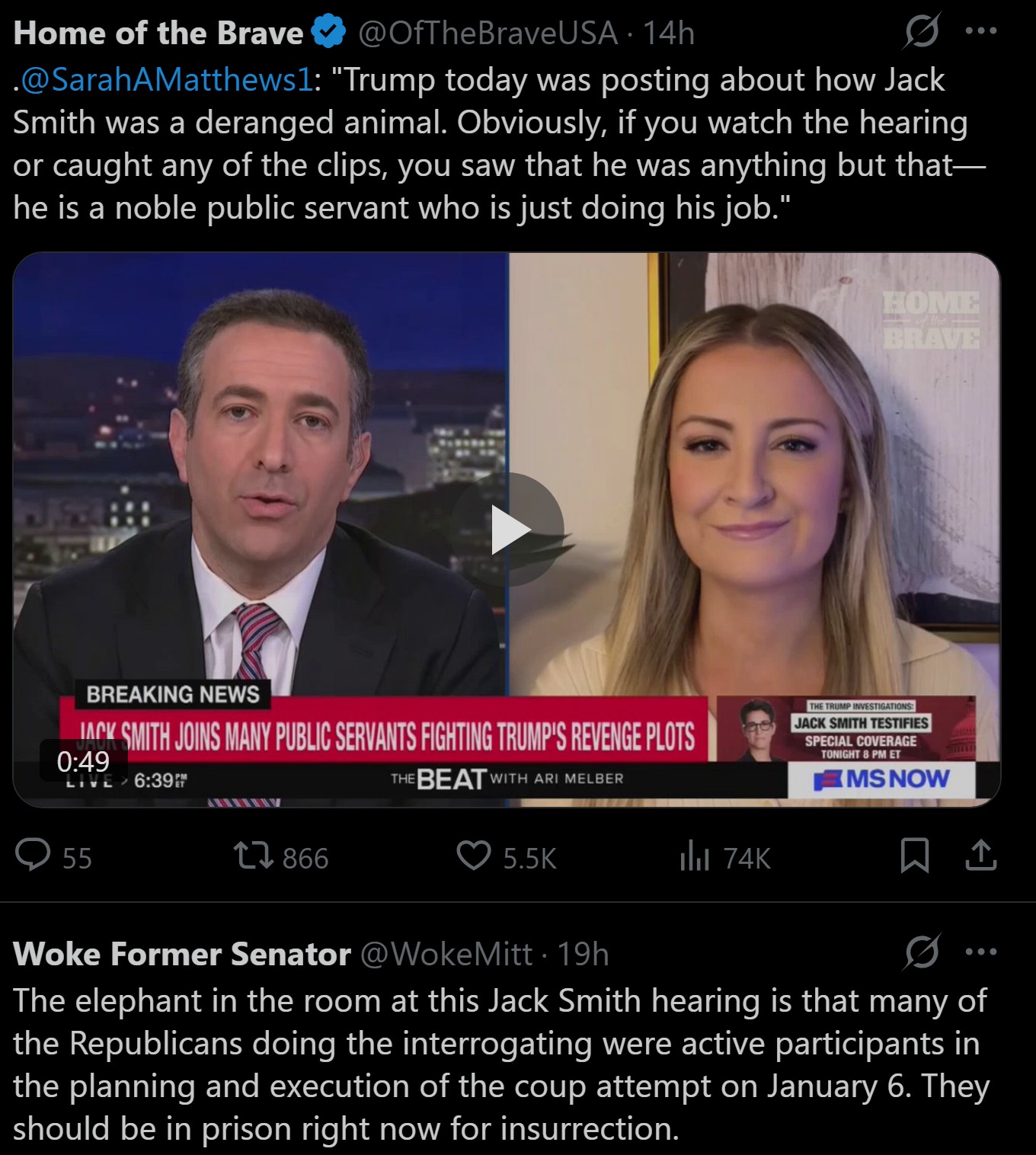The image size is (1036, 1155).
Task: Bookmark Home of the Brave's post
Action: tap(913, 856)
